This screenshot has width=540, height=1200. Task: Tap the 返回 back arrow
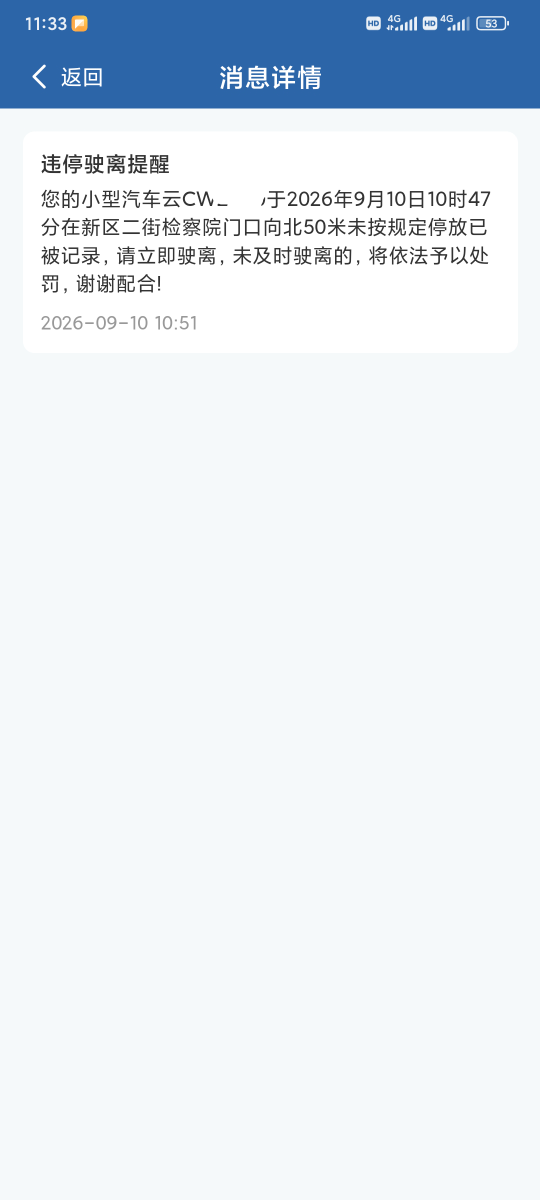(40, 77)
